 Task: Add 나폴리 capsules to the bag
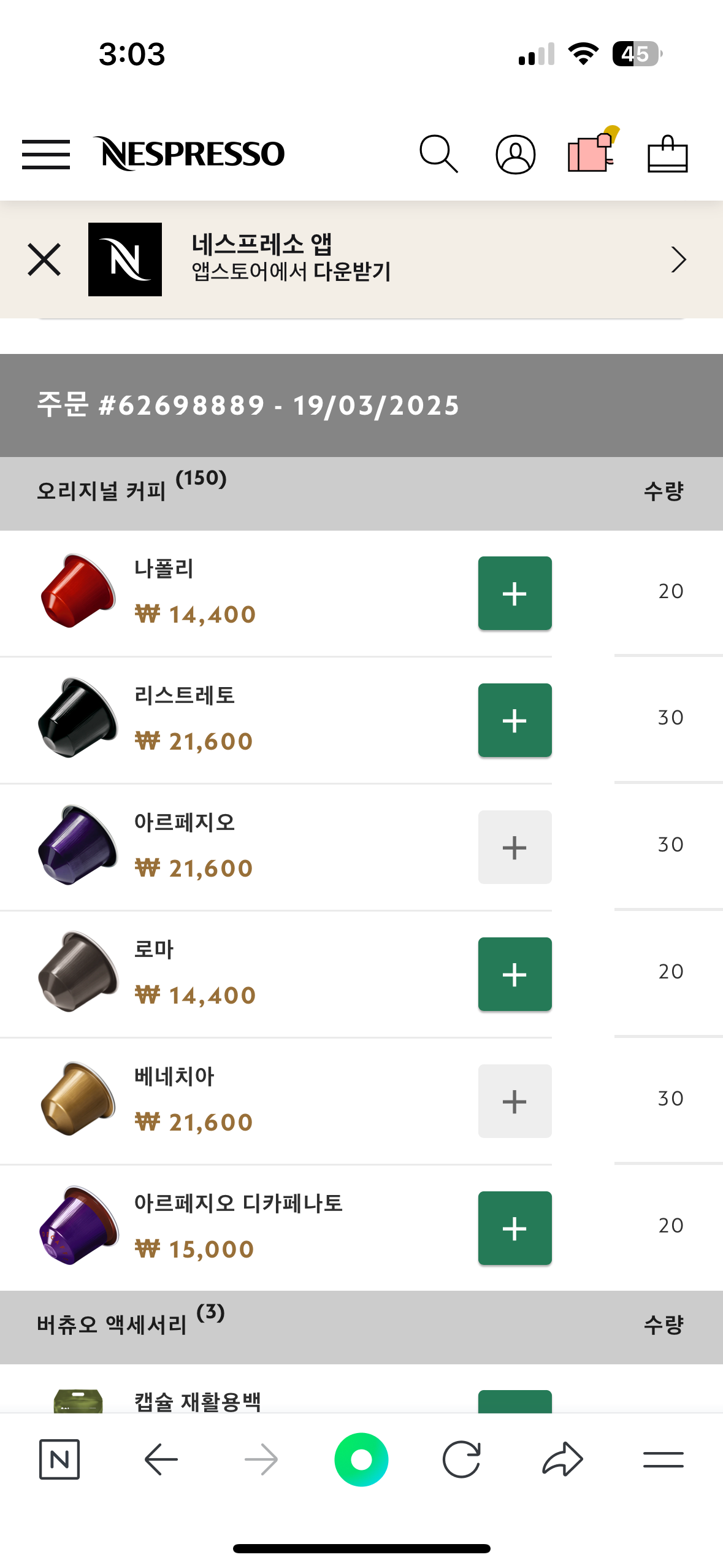515,593
